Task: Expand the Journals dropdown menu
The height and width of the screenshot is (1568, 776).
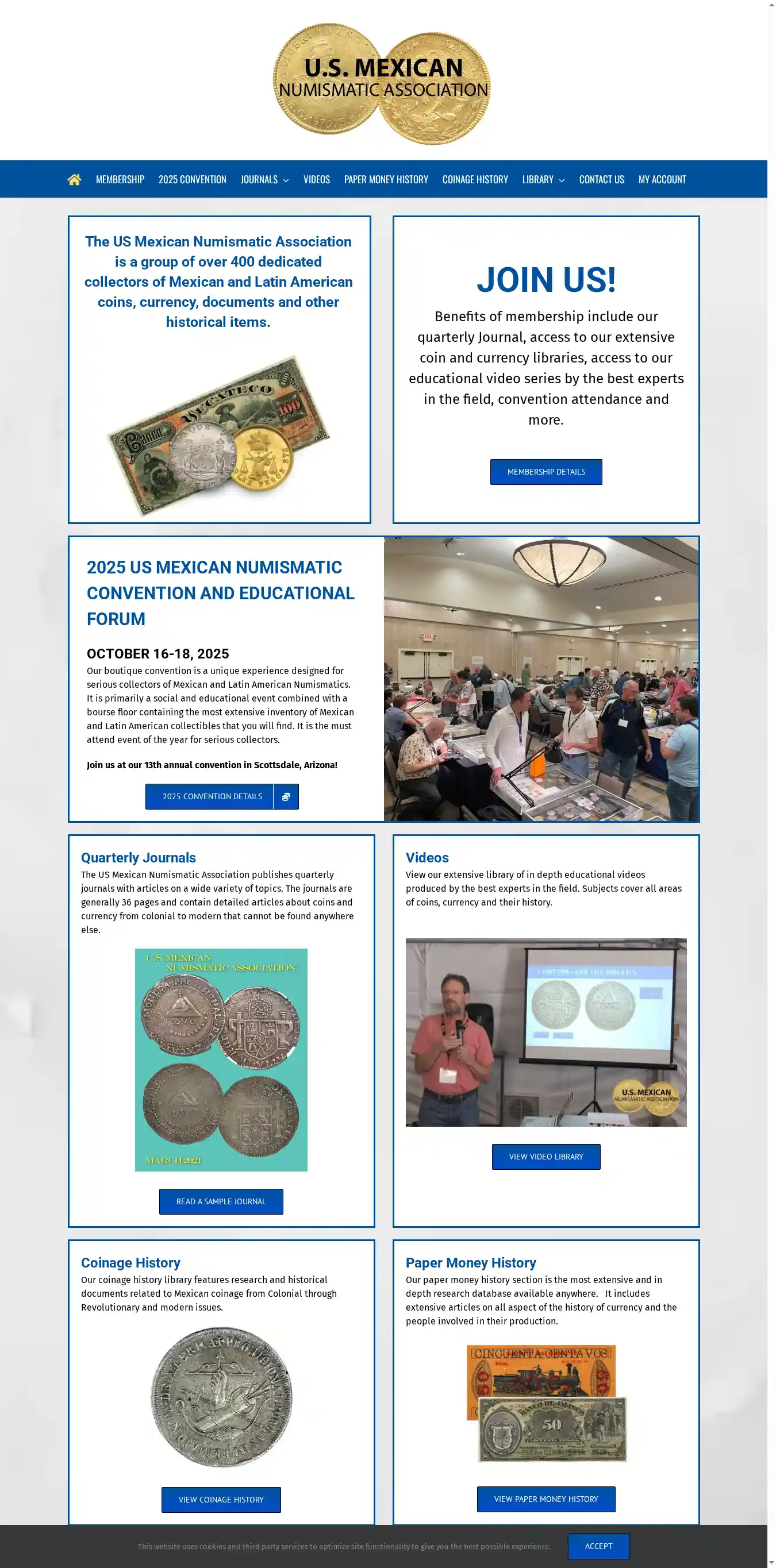Action: click(264, 180)
